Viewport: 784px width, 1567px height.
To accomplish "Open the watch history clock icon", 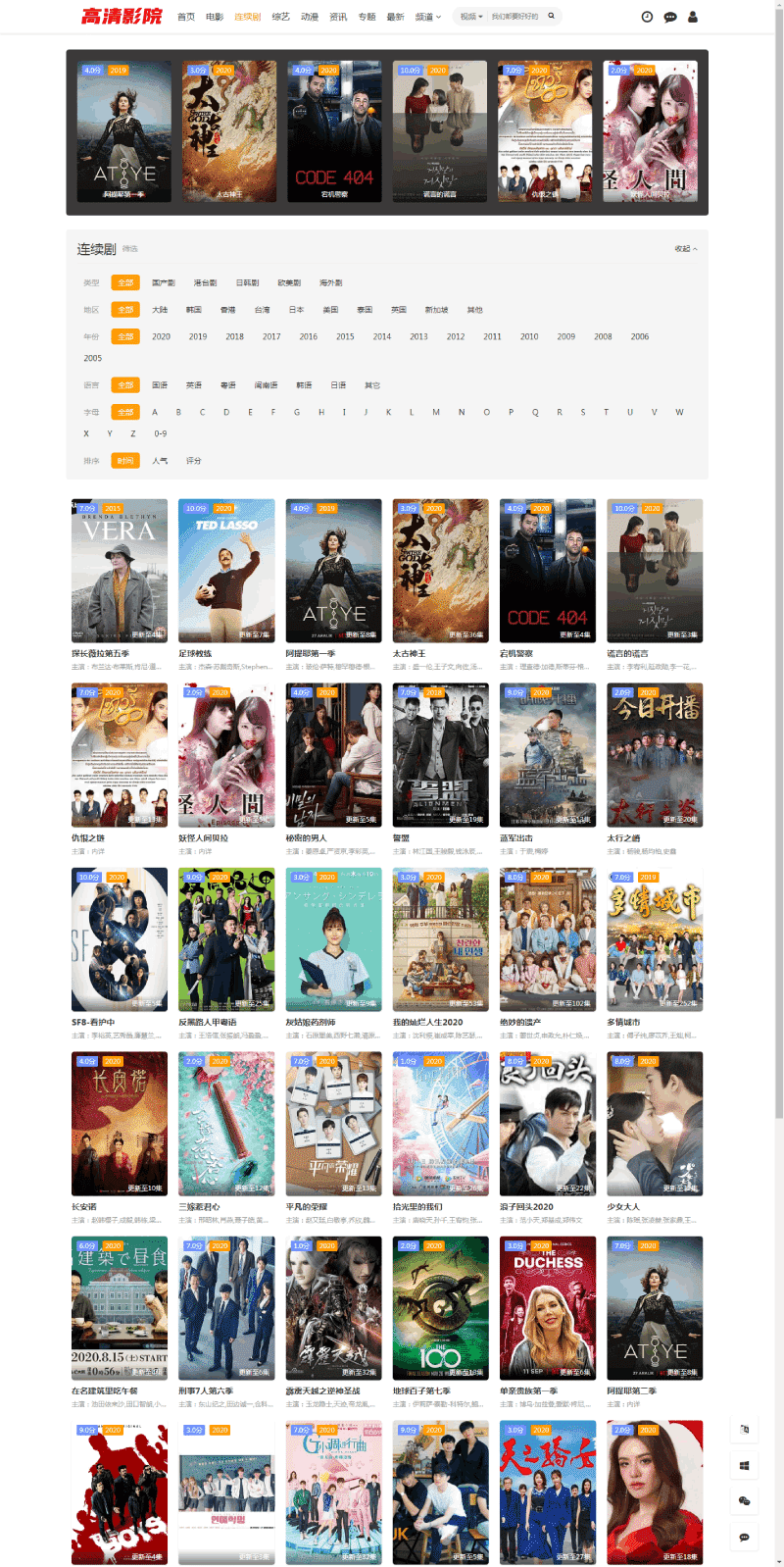I will pos(647,17).
